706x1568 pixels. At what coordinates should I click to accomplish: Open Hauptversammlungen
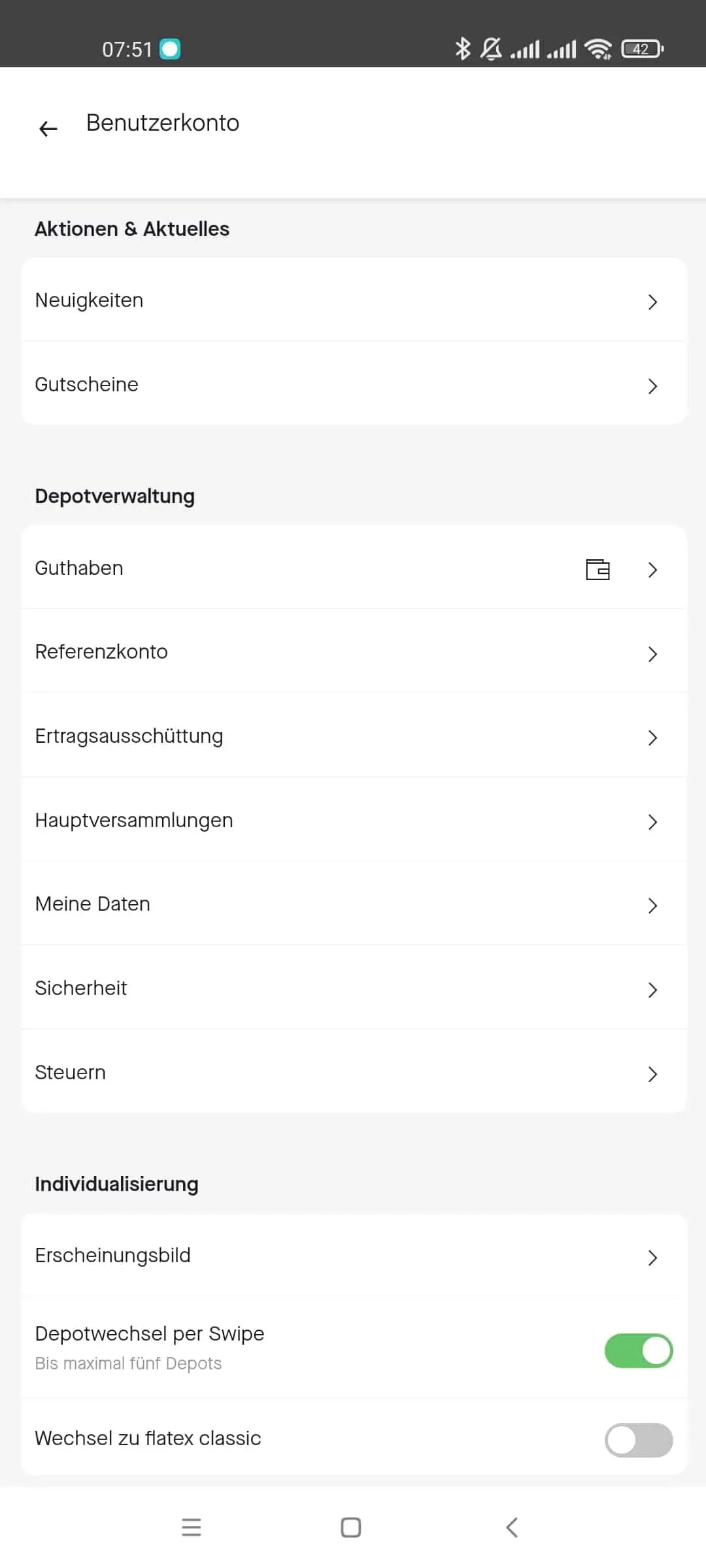coord(354,820)
